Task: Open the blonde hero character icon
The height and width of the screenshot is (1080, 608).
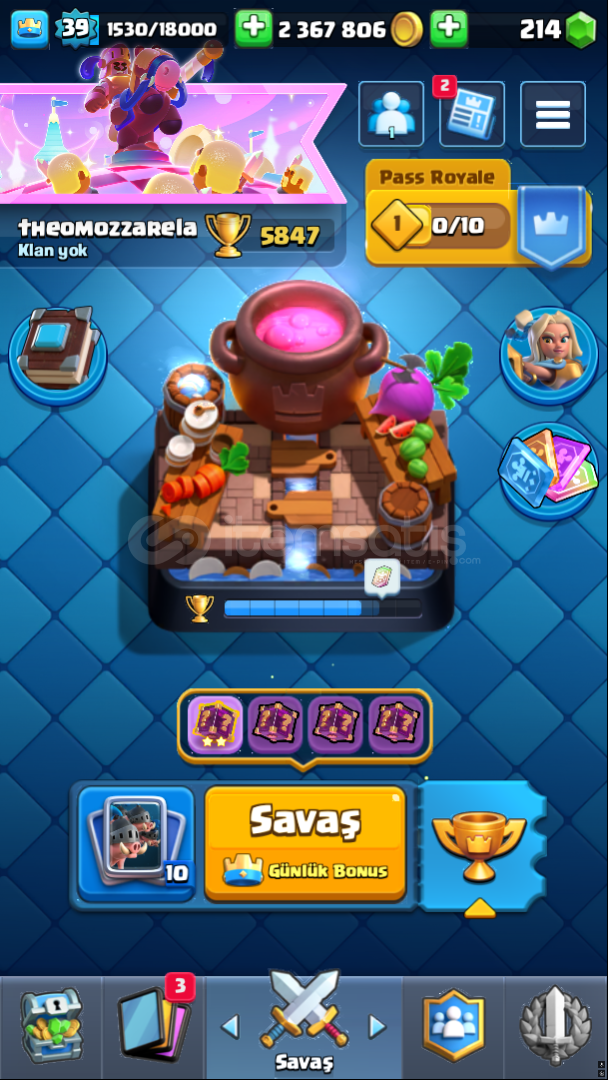Action: click(549, 355)
